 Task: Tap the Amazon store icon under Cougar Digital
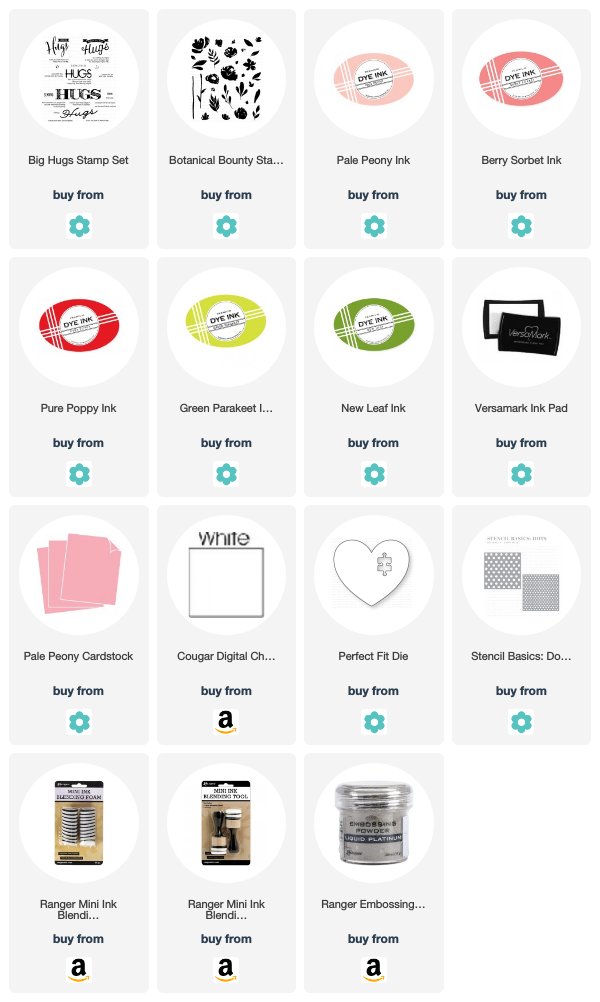(226, 722)
